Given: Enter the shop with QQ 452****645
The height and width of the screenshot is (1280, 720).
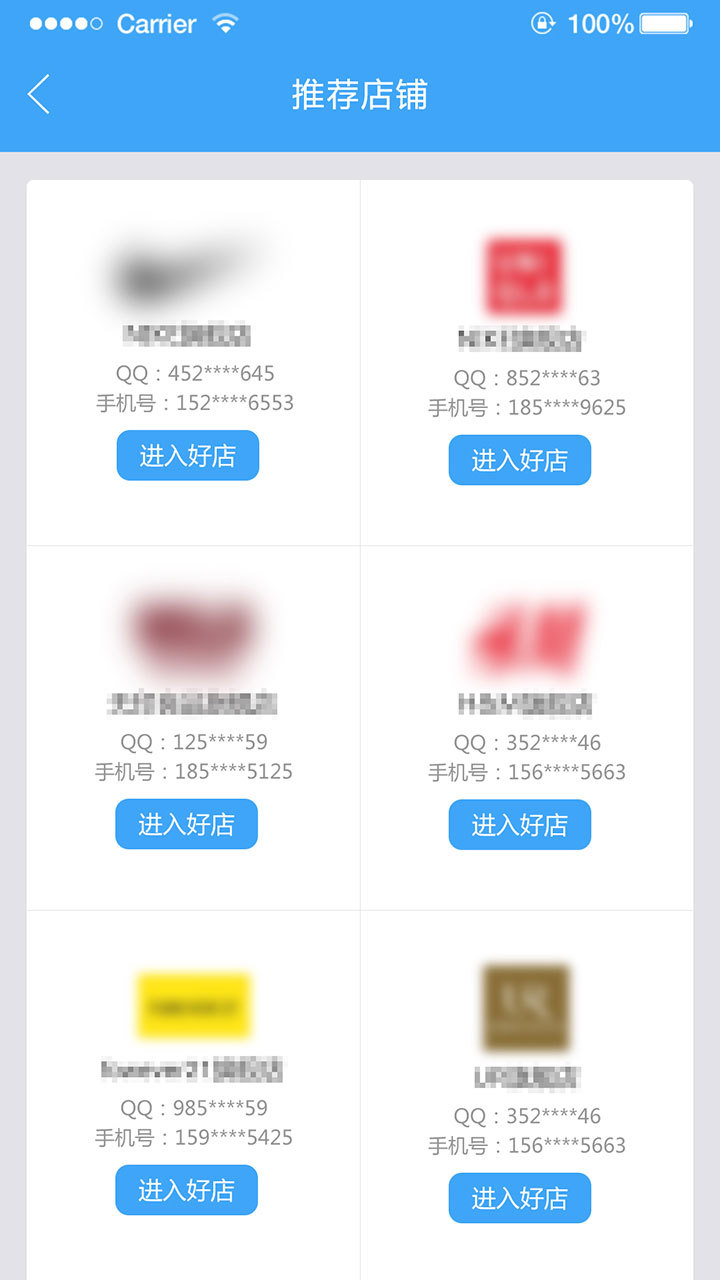Looking at the screenshot, I should pos(188,456).
